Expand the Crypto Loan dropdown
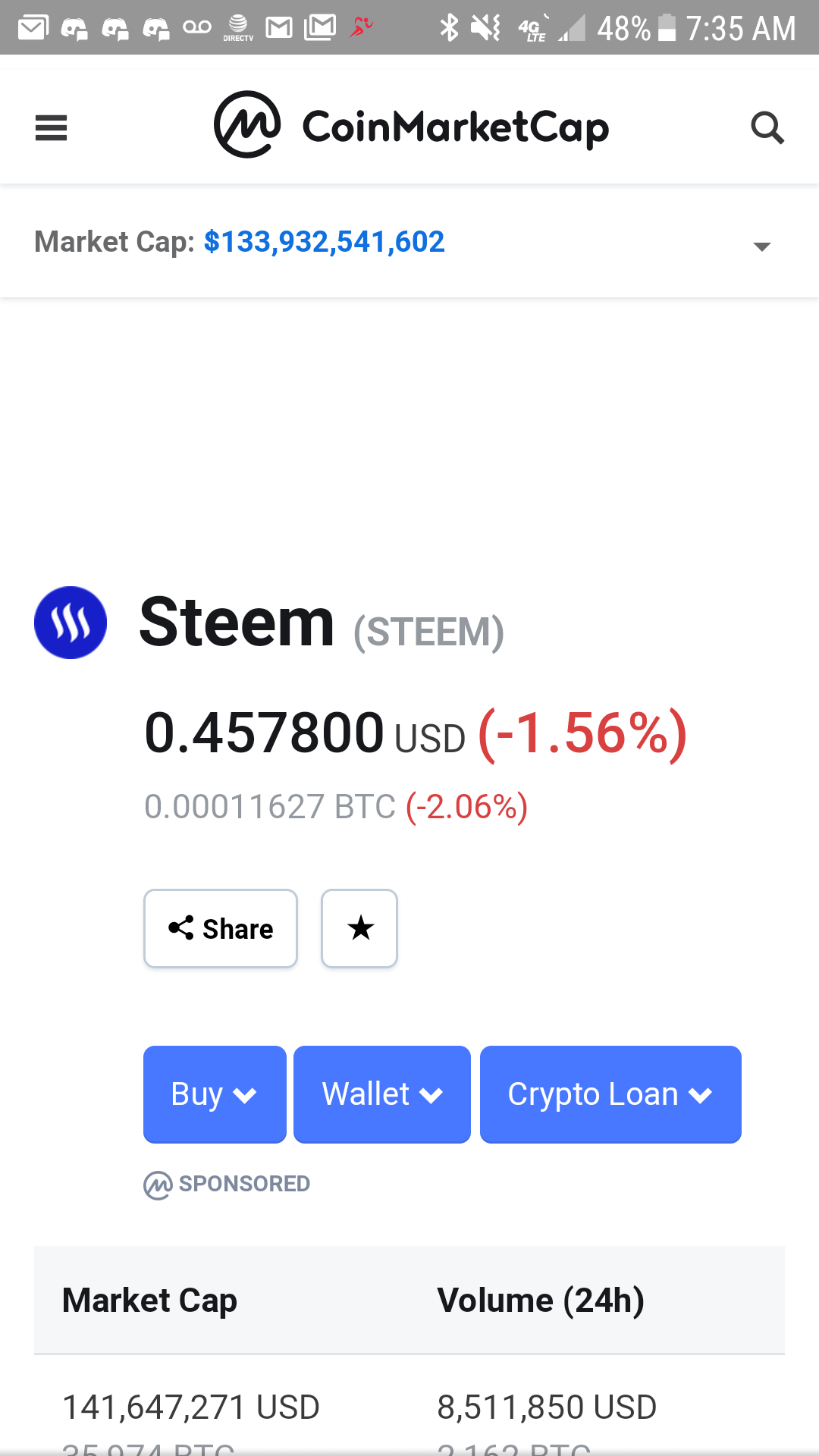Screen dimensions: 819x1456 [x=610, y=1094]
